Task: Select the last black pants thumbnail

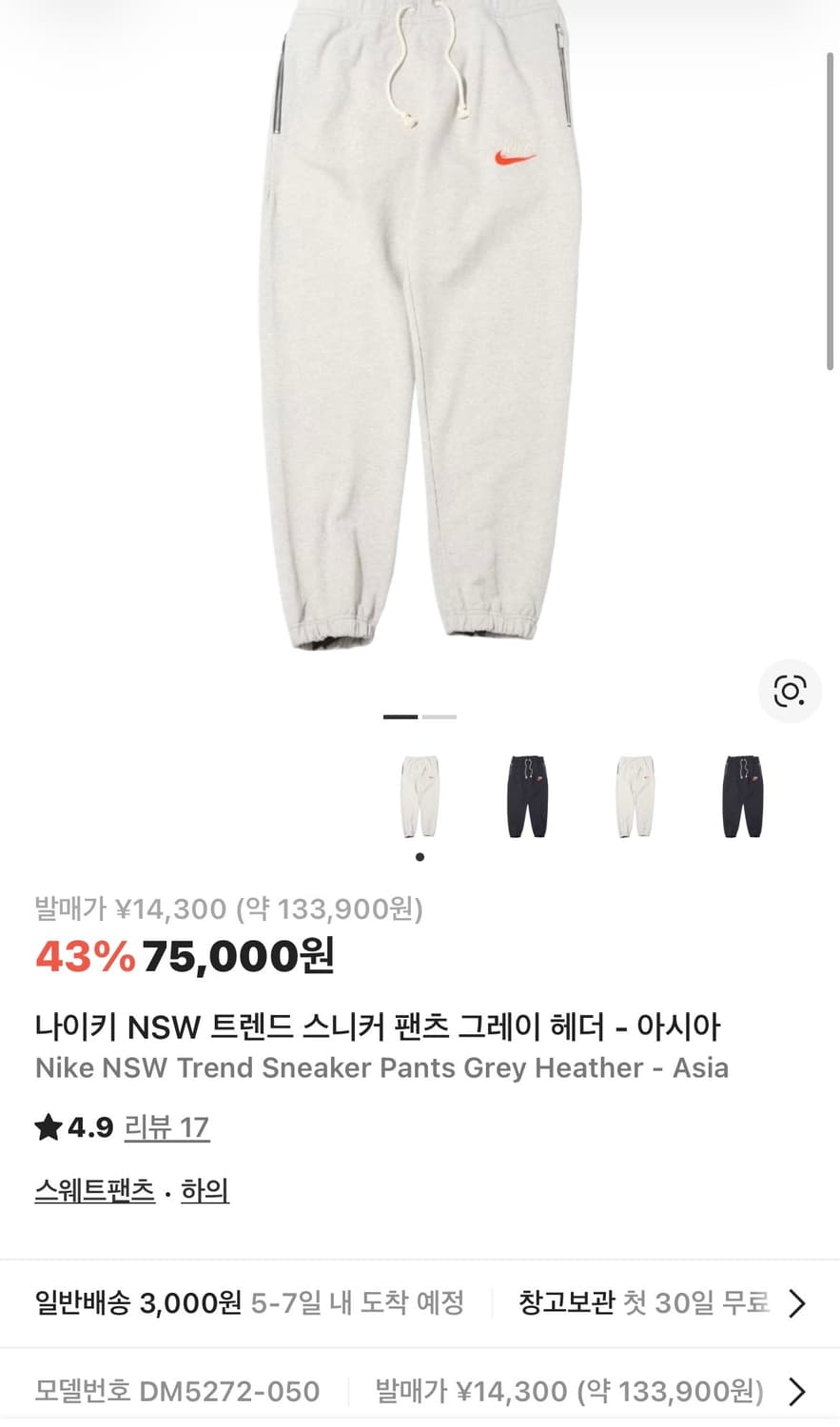Action: 743,797
